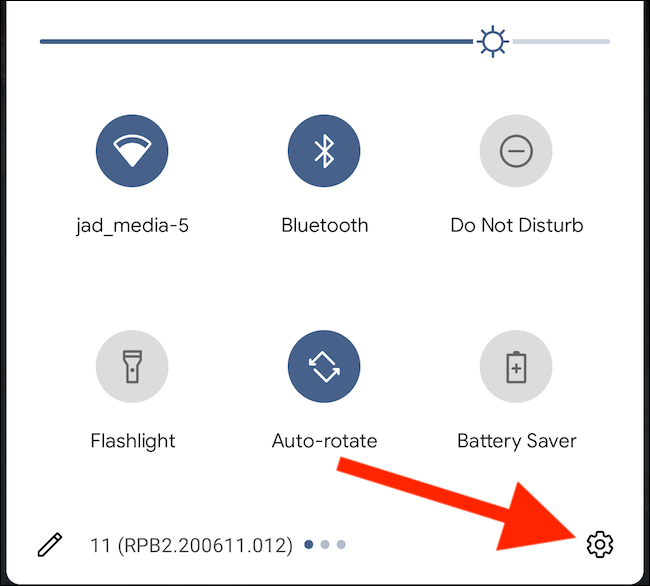Toggle the jad_media-5 Wi-Fi tile
Viewport: 650px width, 586px height.
[132, 152]
